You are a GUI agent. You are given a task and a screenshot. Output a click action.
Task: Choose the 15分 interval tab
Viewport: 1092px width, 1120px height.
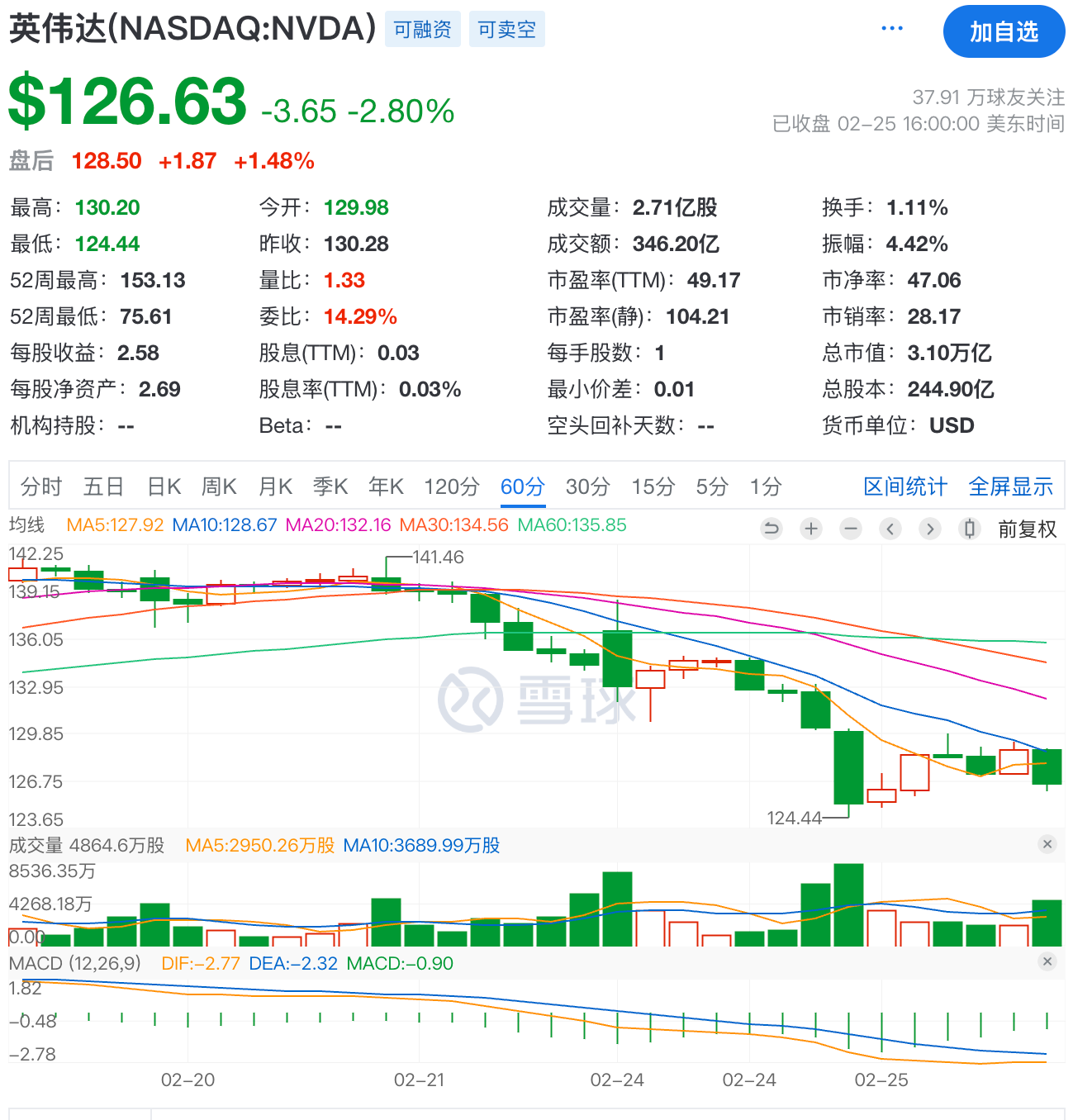coord(653,486)
